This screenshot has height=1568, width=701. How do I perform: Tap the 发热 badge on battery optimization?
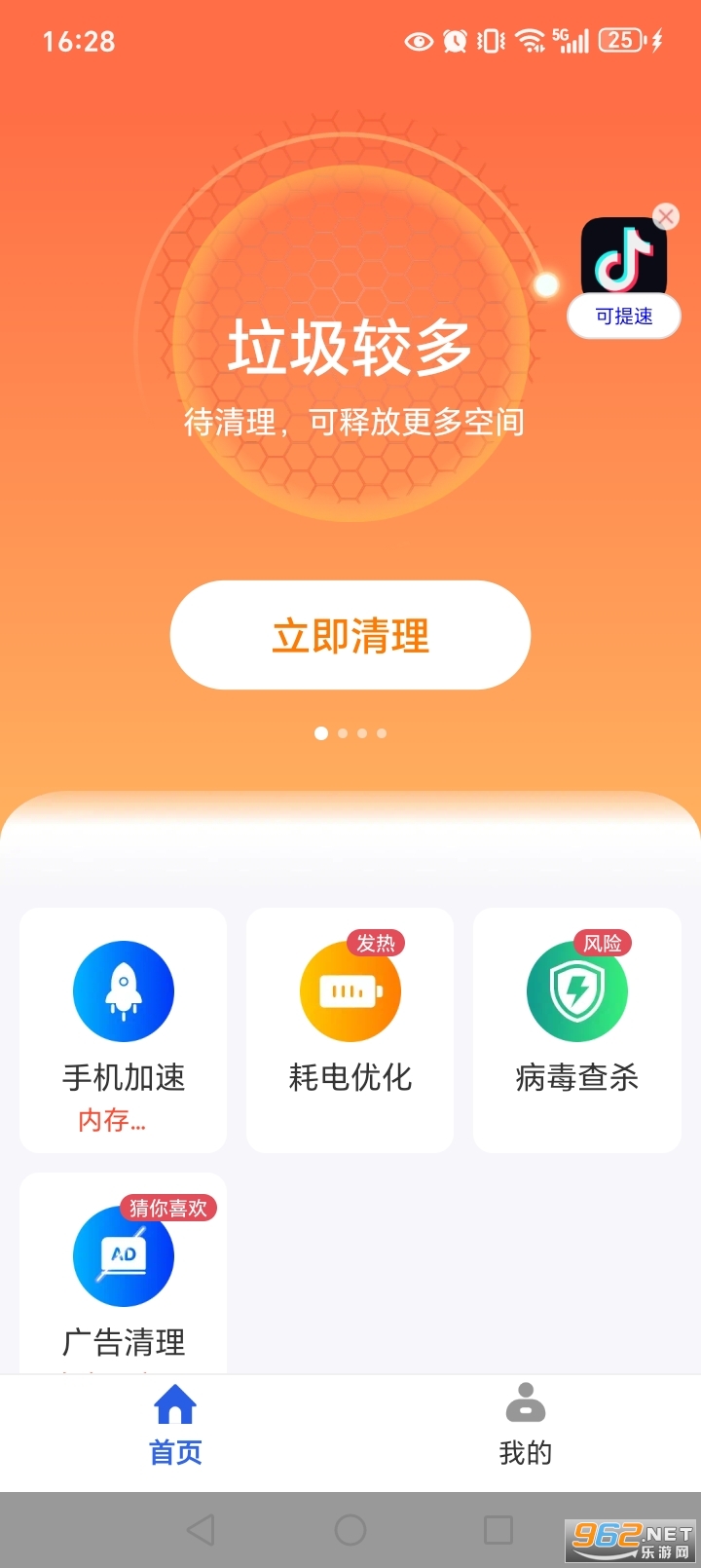[x=374, y=944]
